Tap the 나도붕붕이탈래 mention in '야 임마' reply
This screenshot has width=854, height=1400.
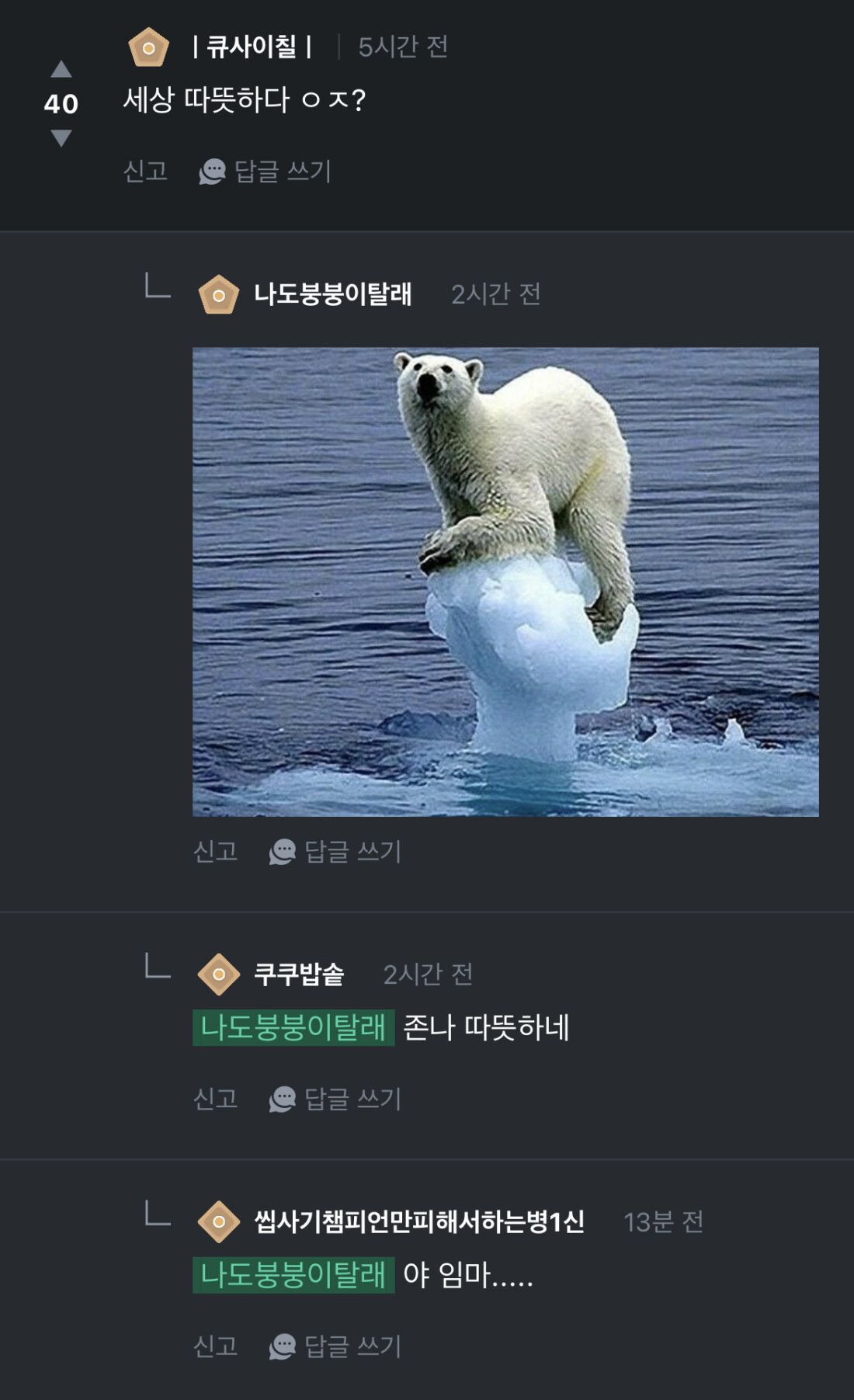293,1275
